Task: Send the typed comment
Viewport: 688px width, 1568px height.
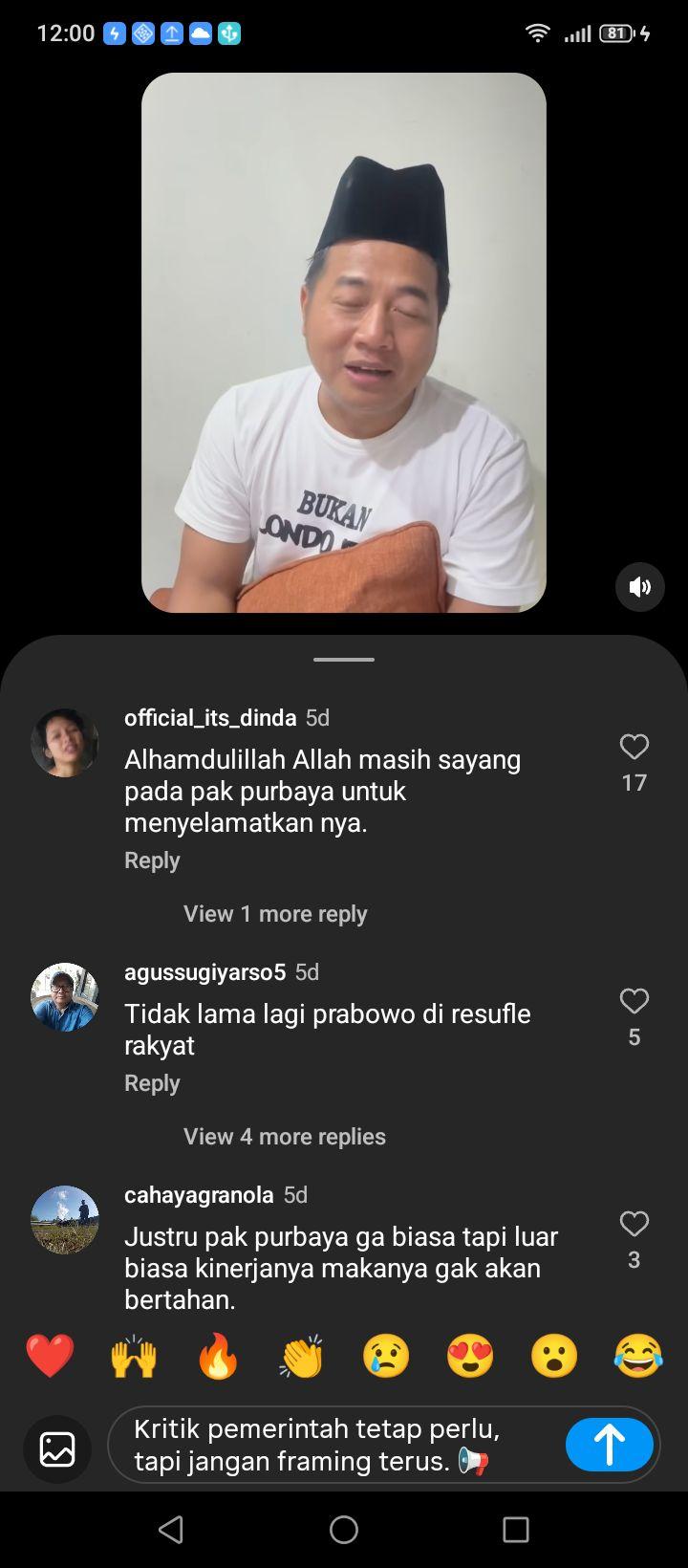Action: pyautogui.click(x=610, y=1445)
